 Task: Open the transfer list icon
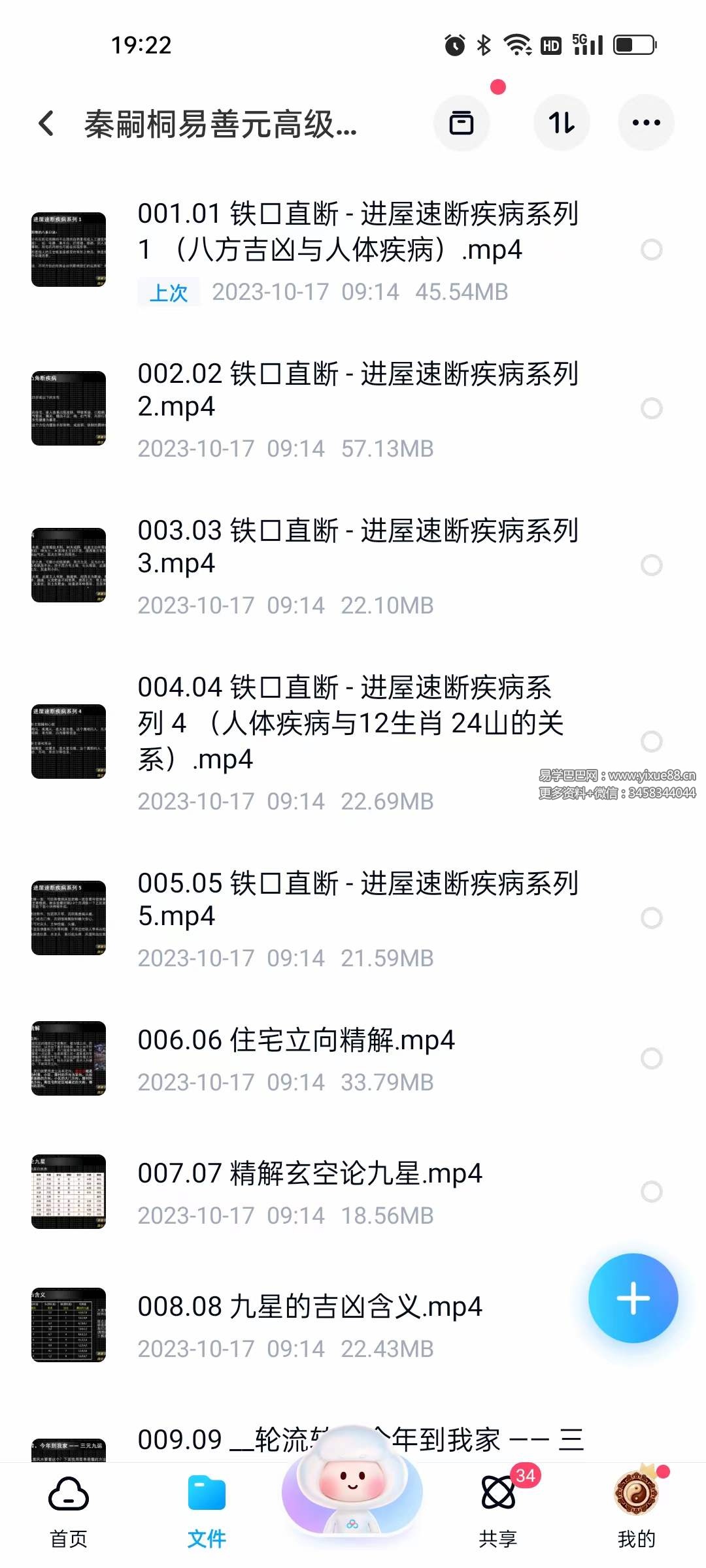(462, 123)
